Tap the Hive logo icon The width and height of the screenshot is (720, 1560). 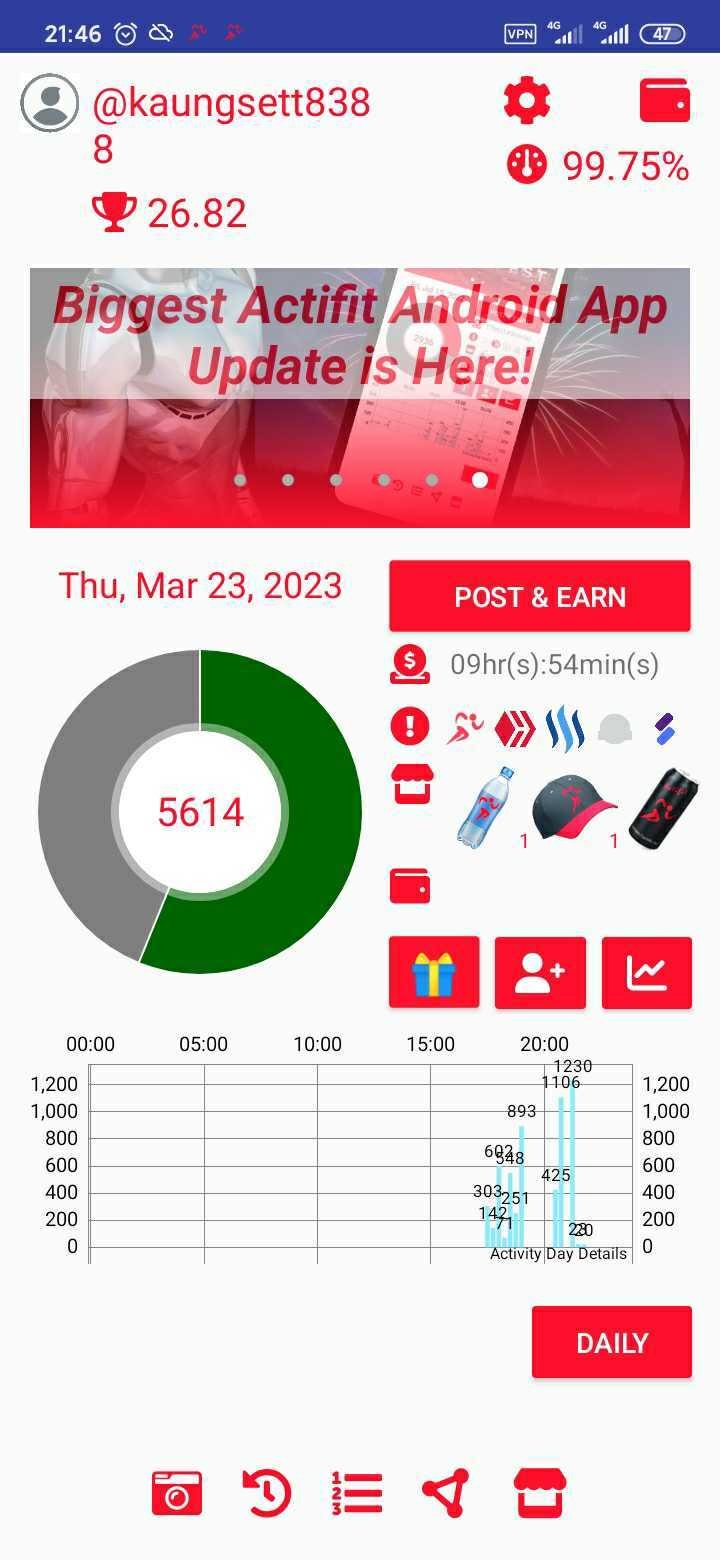pyautogui.click(x=515, y=727)
